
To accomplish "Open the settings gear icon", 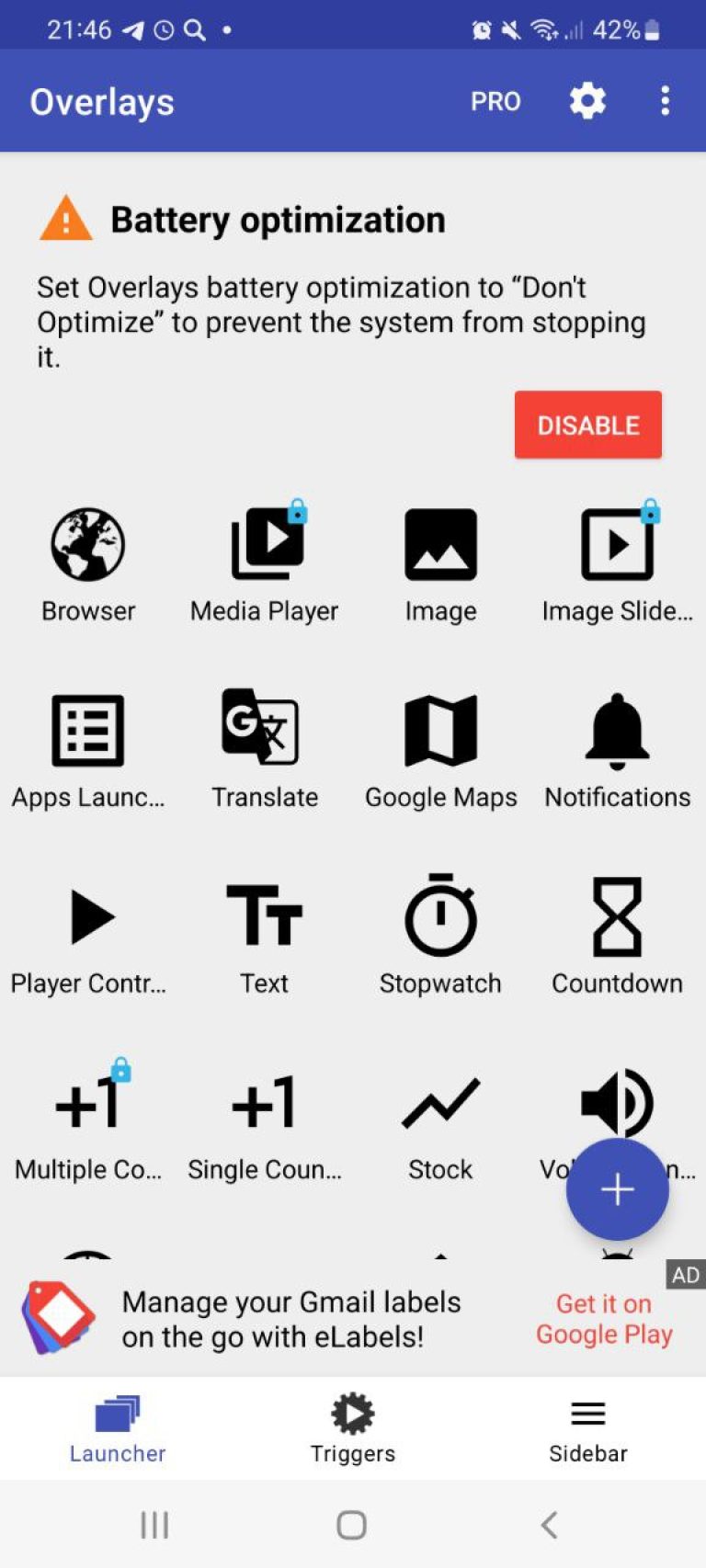I will point(587,101).
